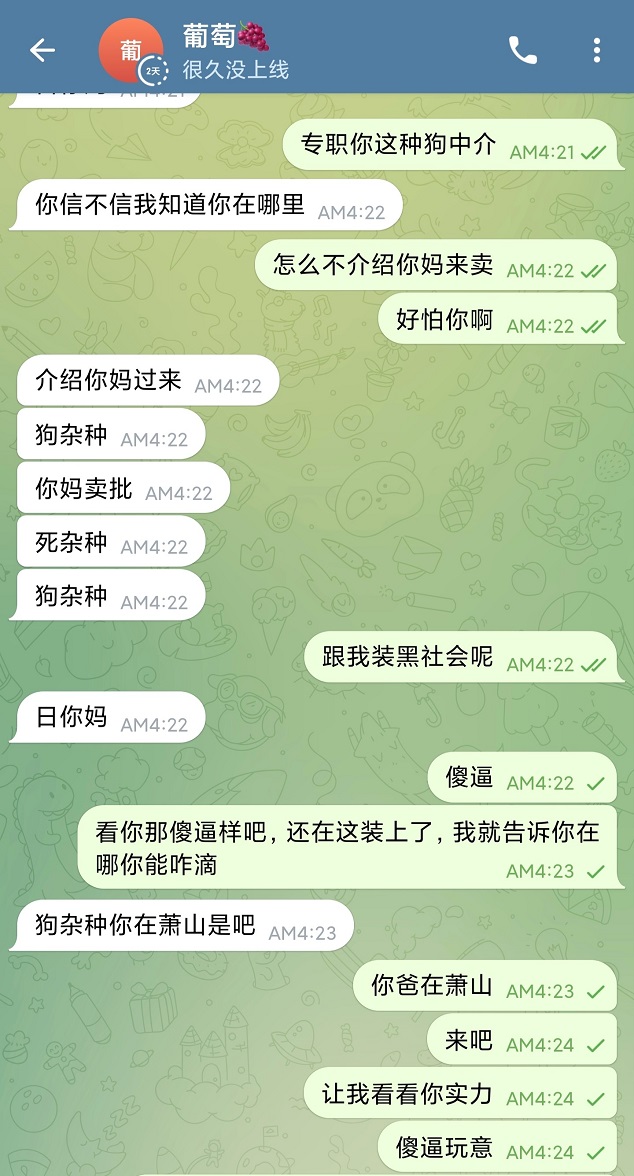The width and height of the screenshot is (634, 1176).
Task: Open 葡萄's profile avatar
Action: tap(131, 51)
